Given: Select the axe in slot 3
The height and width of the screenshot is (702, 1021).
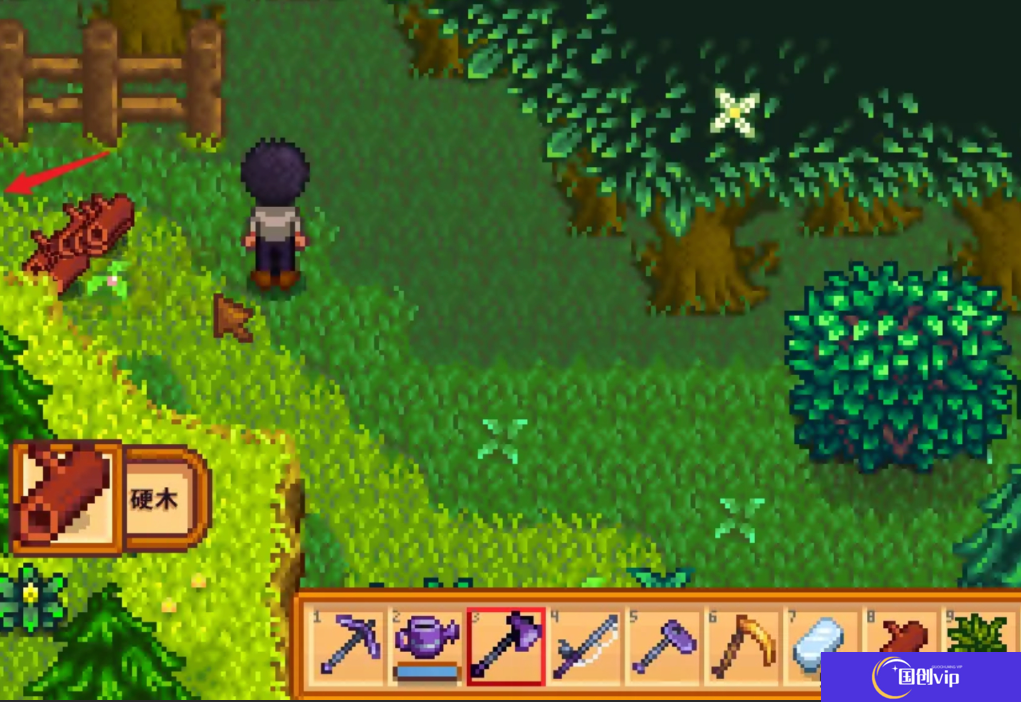Looking at the screenshot, I should click(x=506, y=646).
